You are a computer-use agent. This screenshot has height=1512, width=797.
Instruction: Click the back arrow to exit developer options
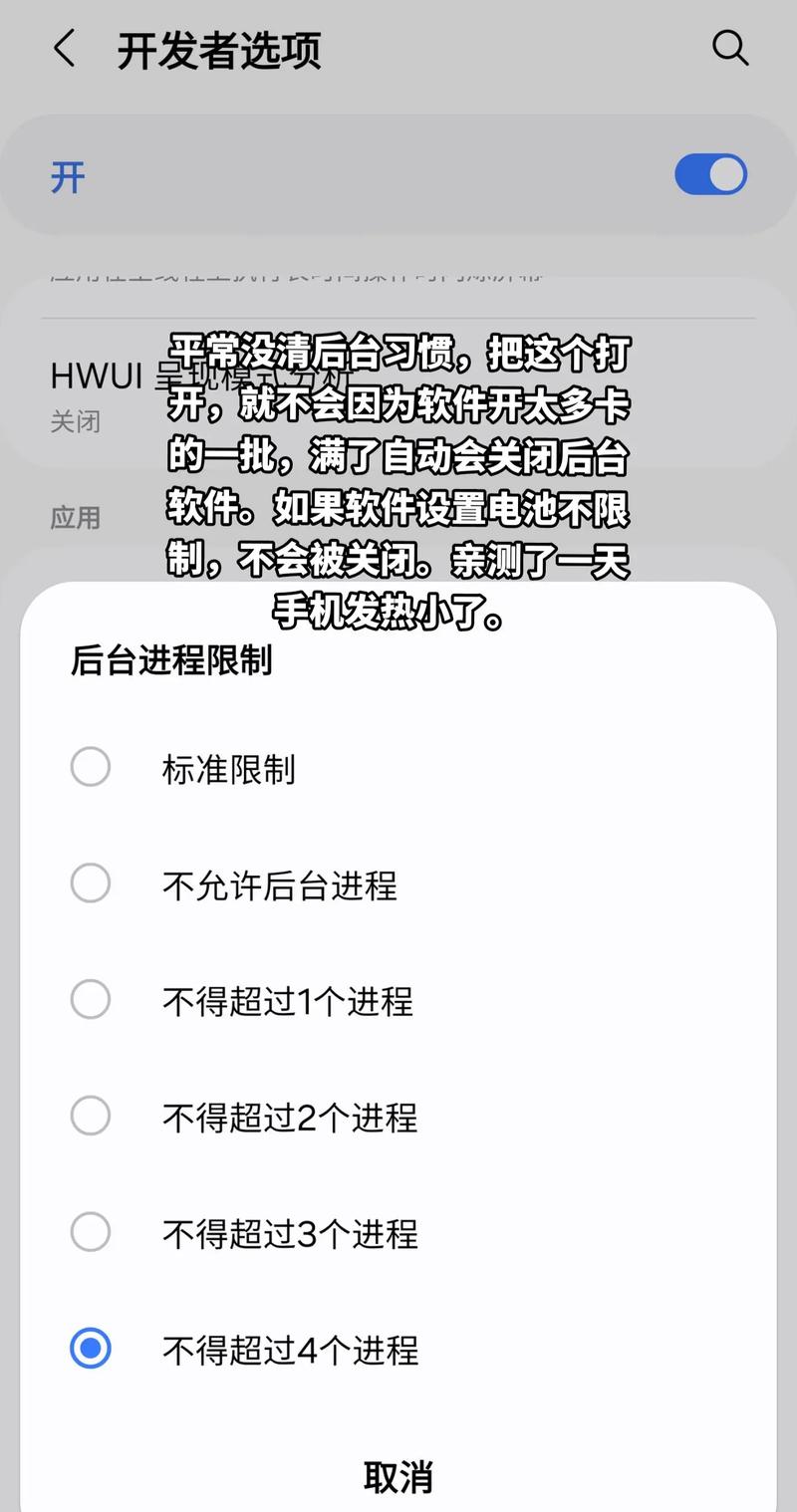click(x=64, y=48)
